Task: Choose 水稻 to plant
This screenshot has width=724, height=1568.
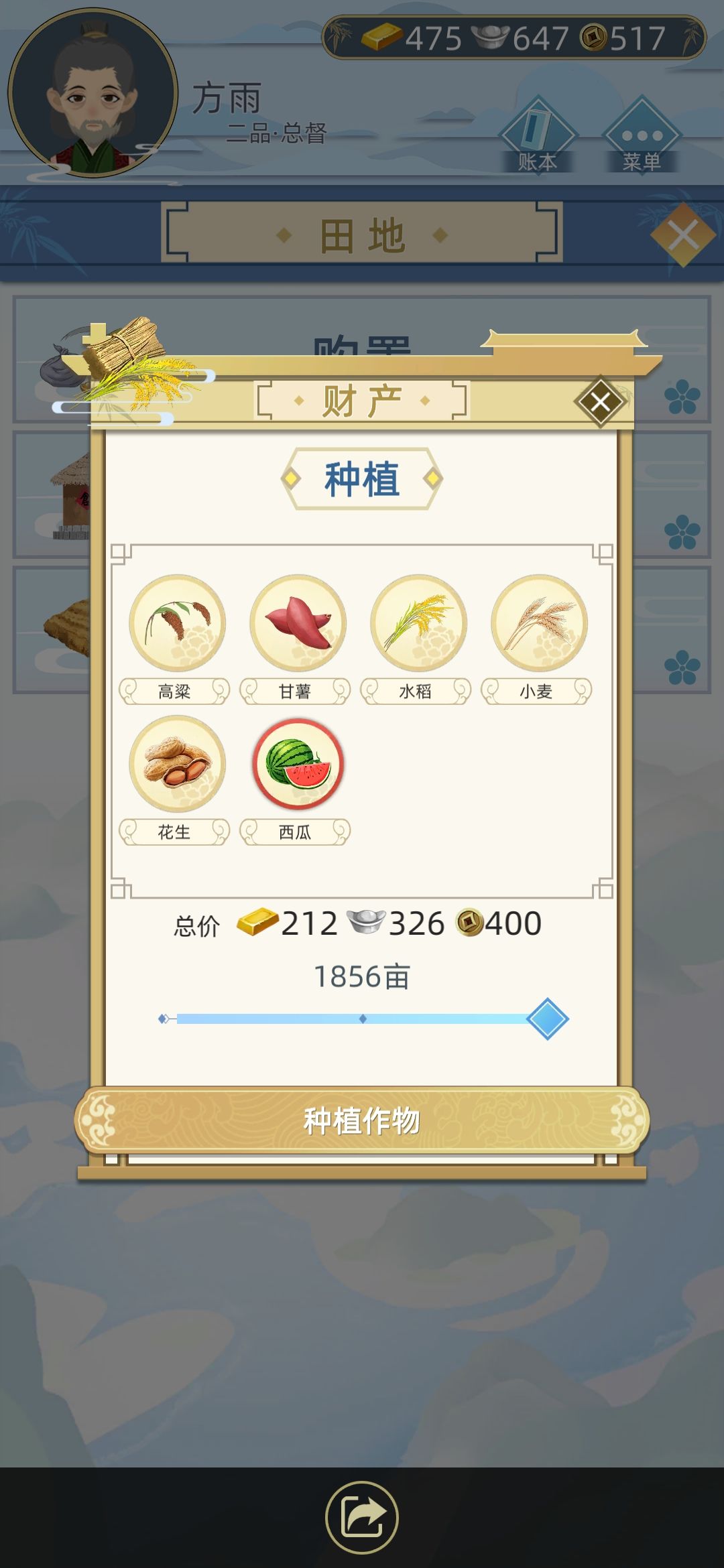Action: [x=418, y=623]
